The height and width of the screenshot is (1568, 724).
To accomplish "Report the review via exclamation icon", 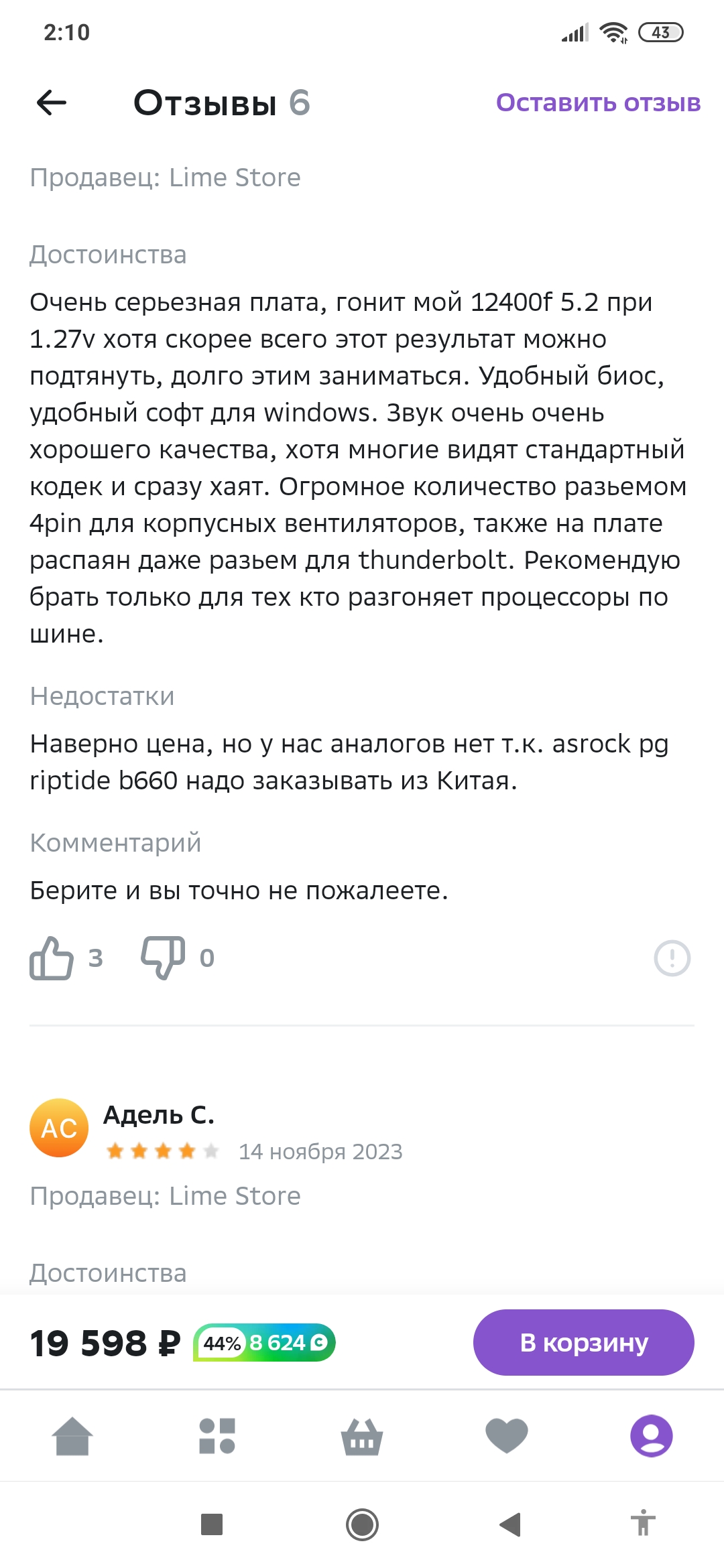I will point(672,958).
